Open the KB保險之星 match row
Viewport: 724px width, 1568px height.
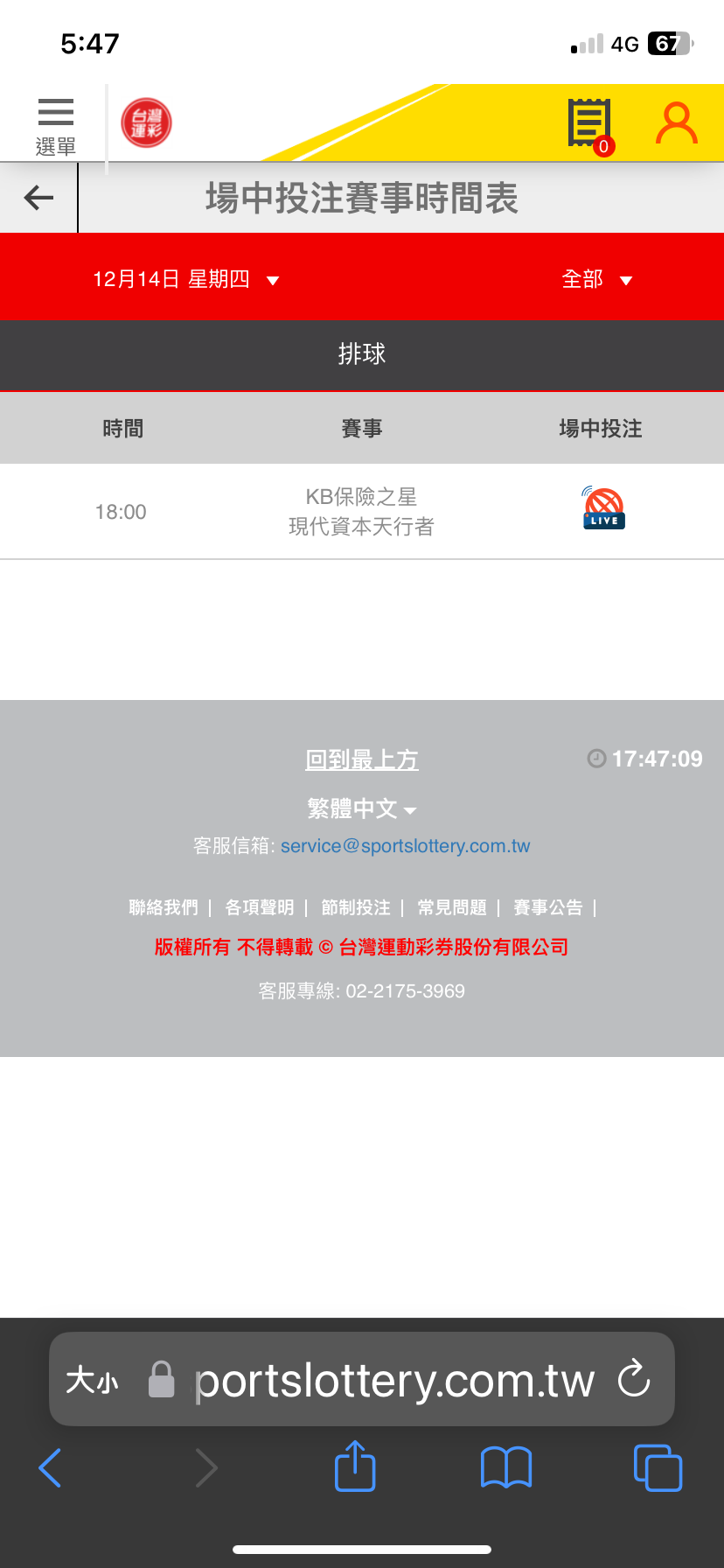[361, 511]
